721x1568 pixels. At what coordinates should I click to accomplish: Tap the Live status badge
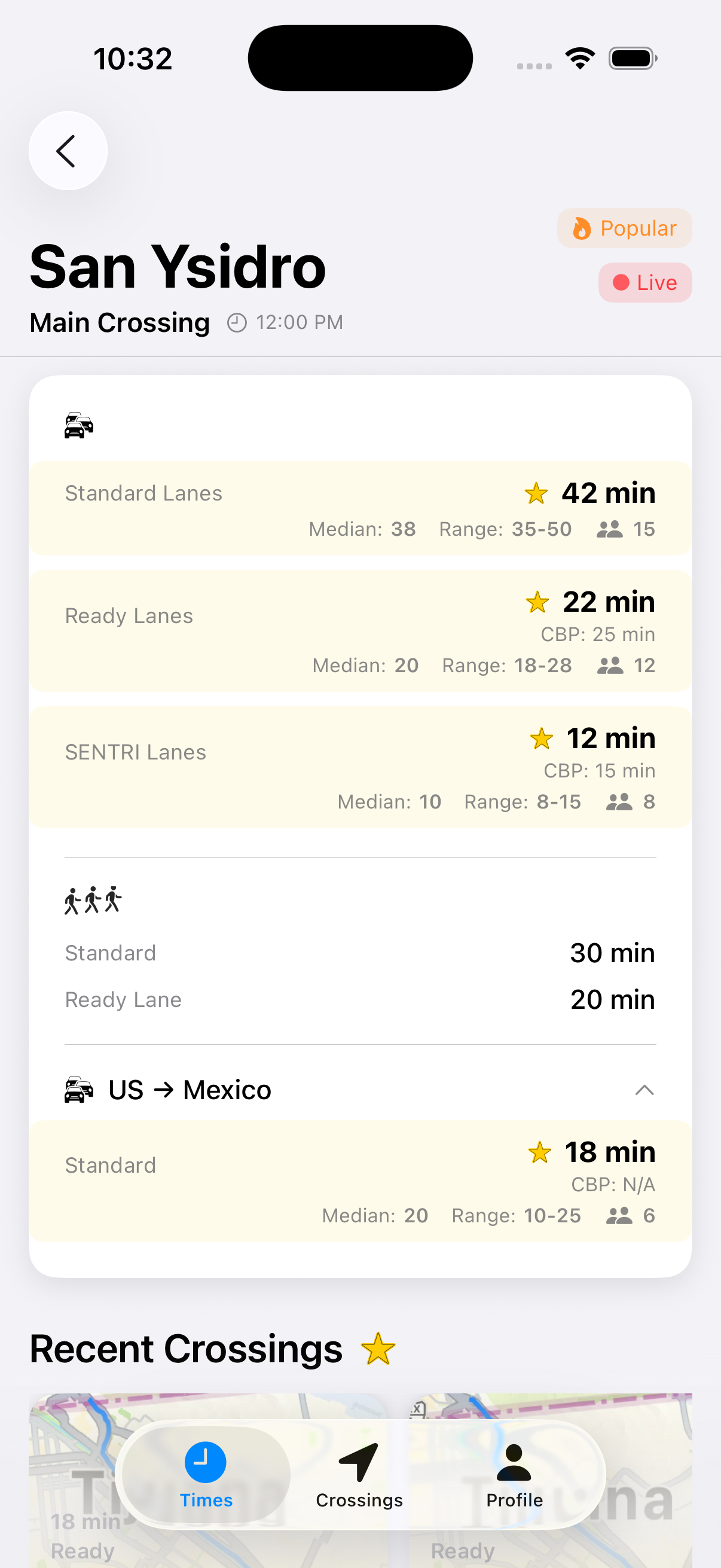(x=644, y=282)
